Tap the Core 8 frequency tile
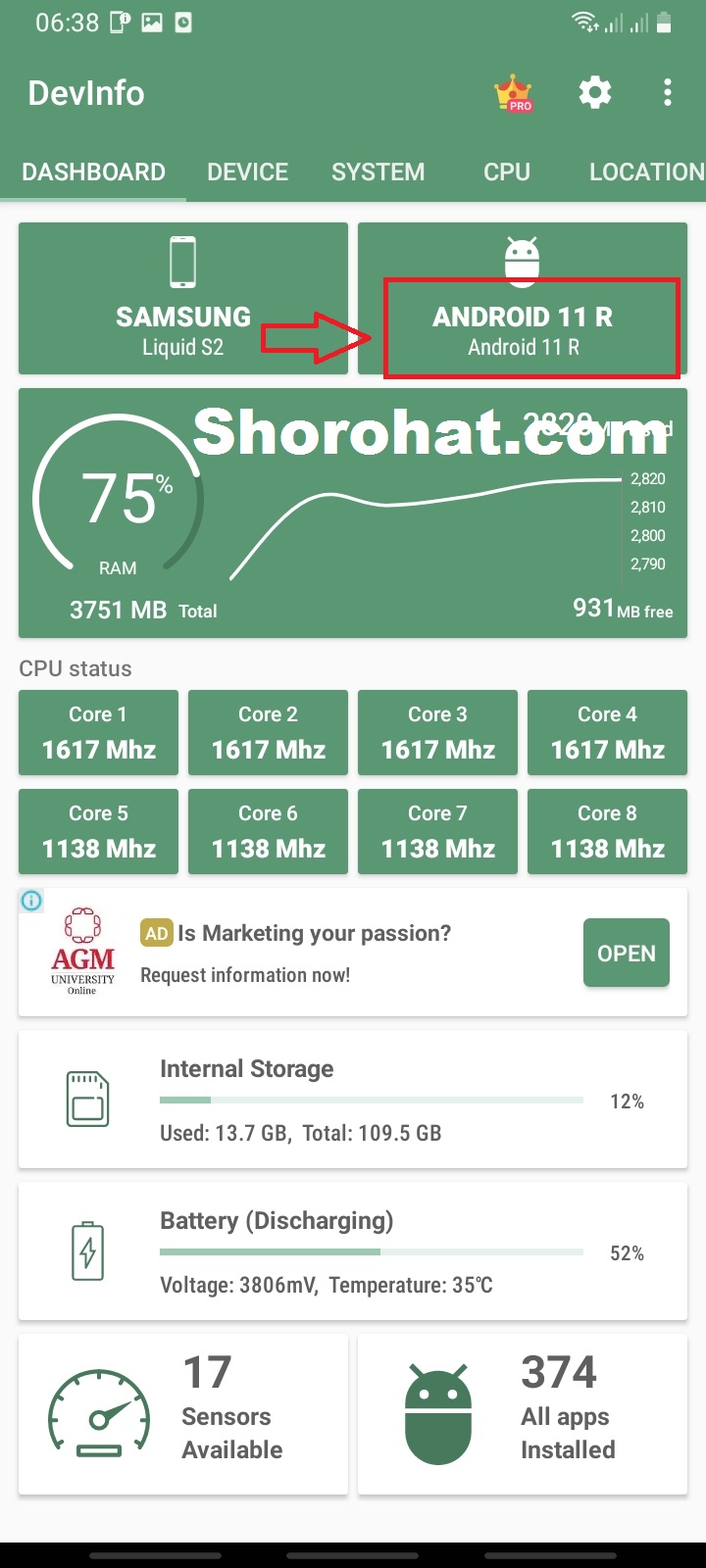706x1568 pixels. click(607, 832)
